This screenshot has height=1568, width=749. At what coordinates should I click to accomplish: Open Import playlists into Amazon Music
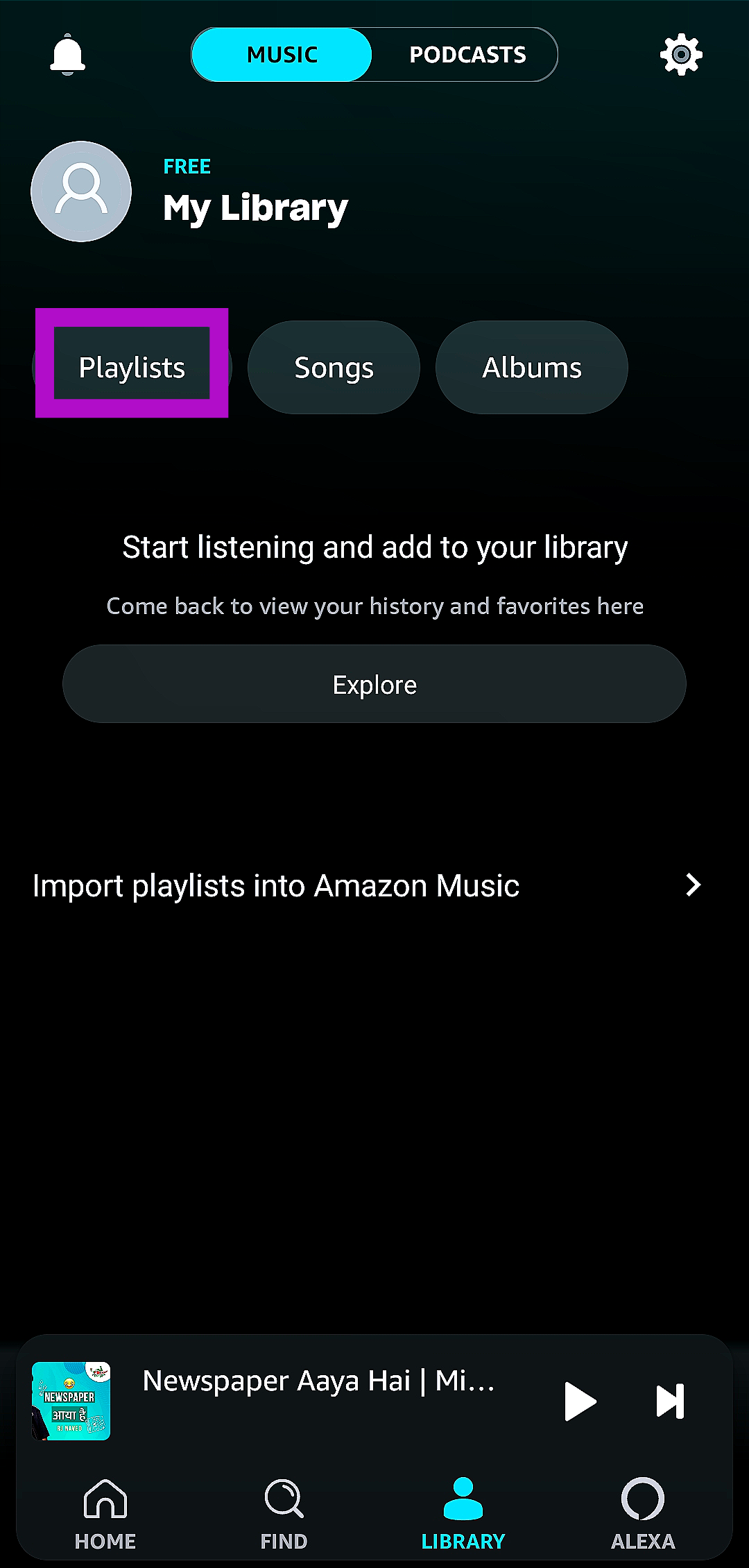click(368, 885)
